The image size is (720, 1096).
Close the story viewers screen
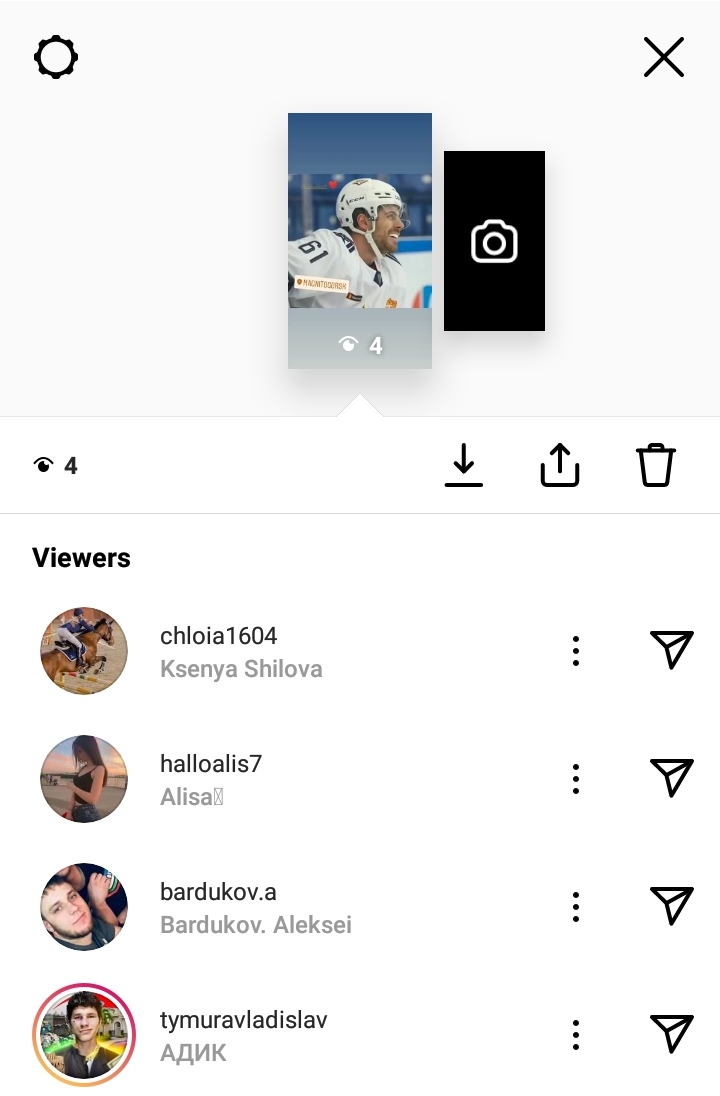point(664,58)
